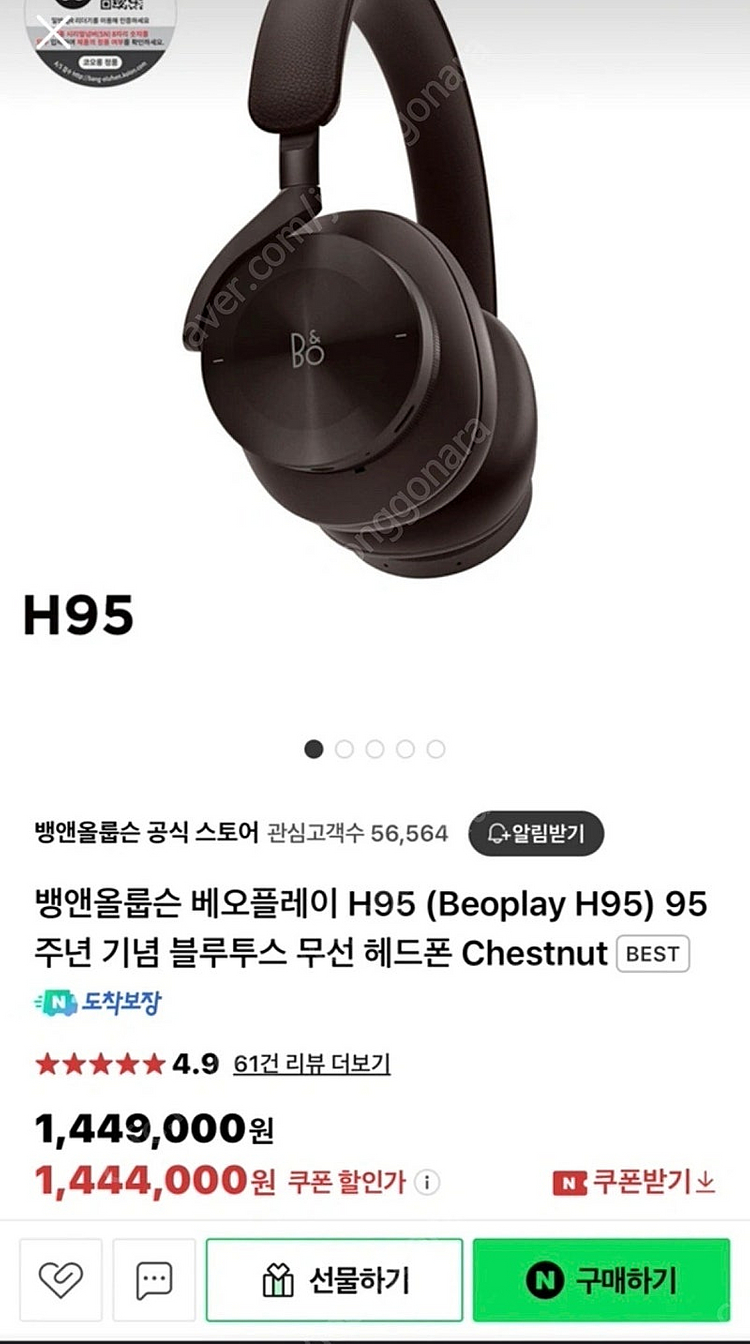Expand reviews via 61건 리뷰 더보기

(311, 1065)
